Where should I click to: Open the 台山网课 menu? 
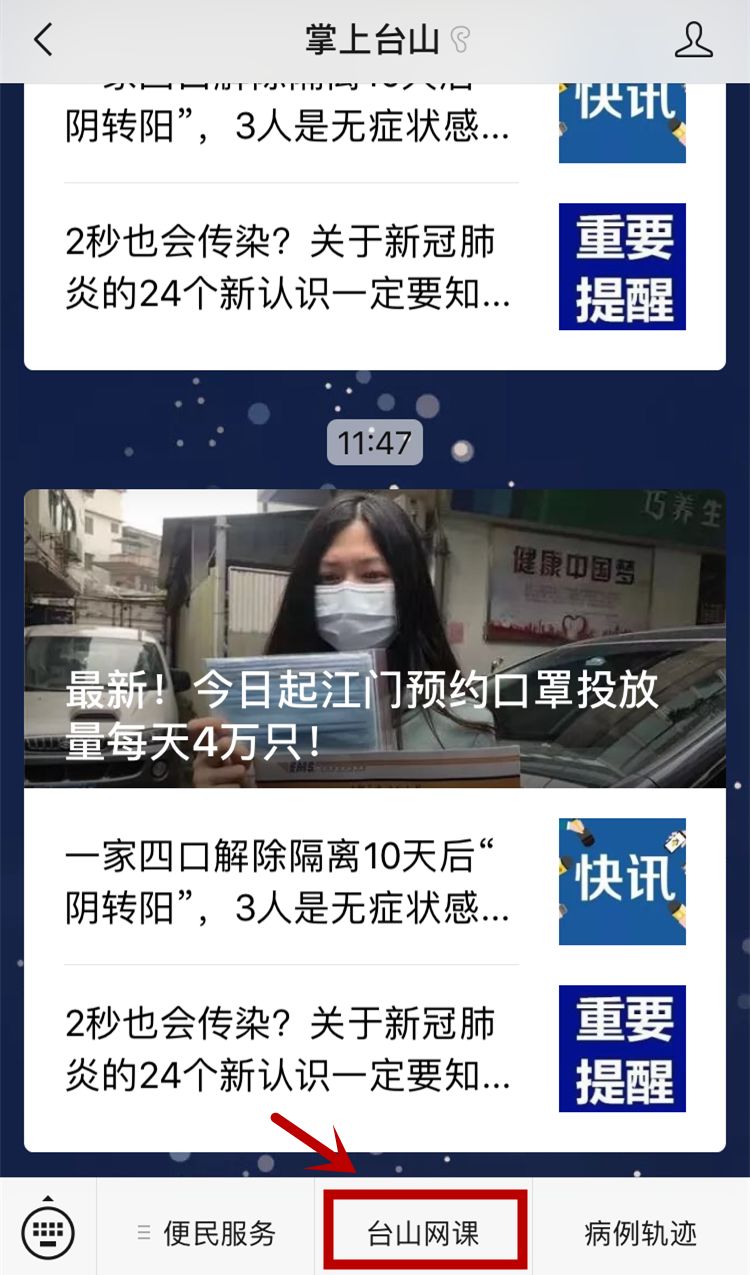[422, 1233]
